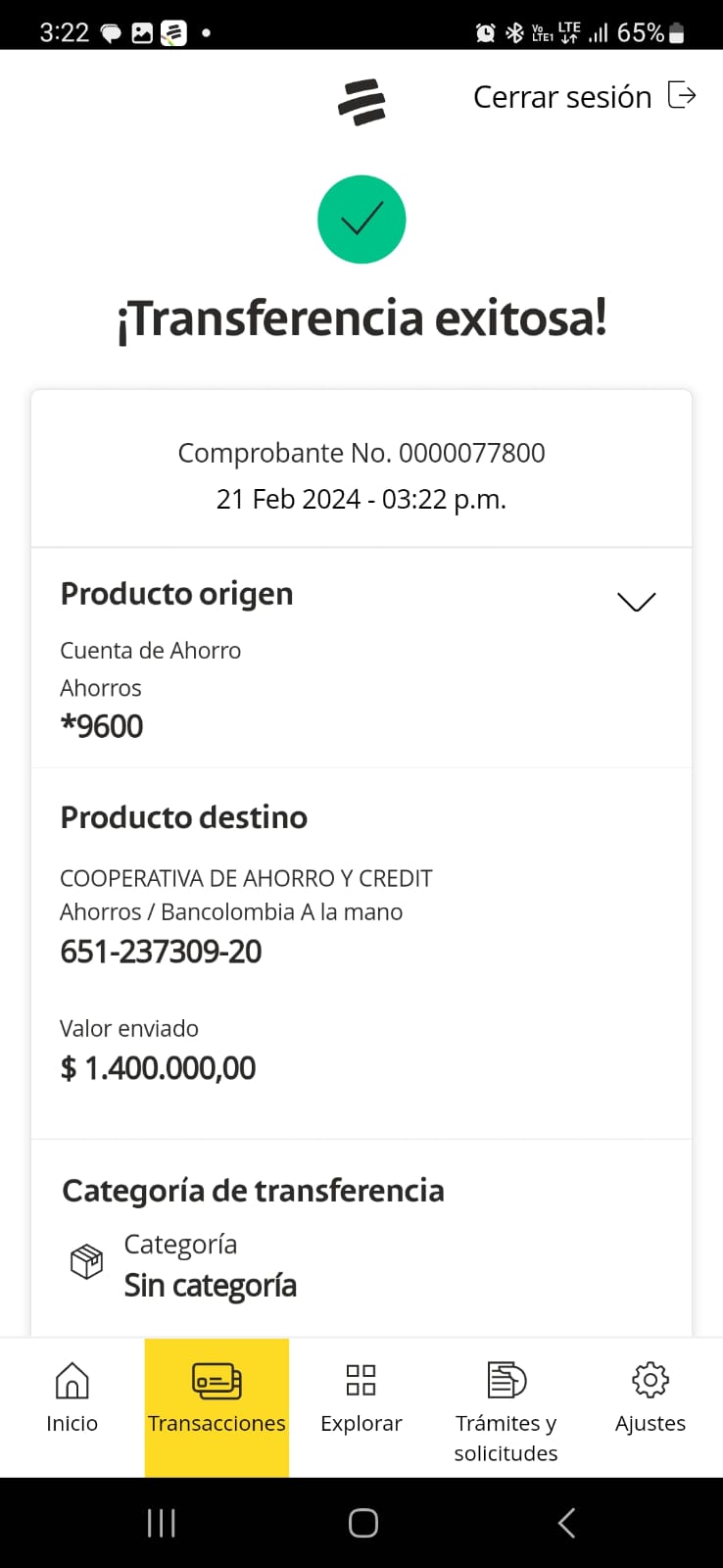Open Trámites y solicitudes
This screenshot has height=1568, width=723.
coord(506,1408)
